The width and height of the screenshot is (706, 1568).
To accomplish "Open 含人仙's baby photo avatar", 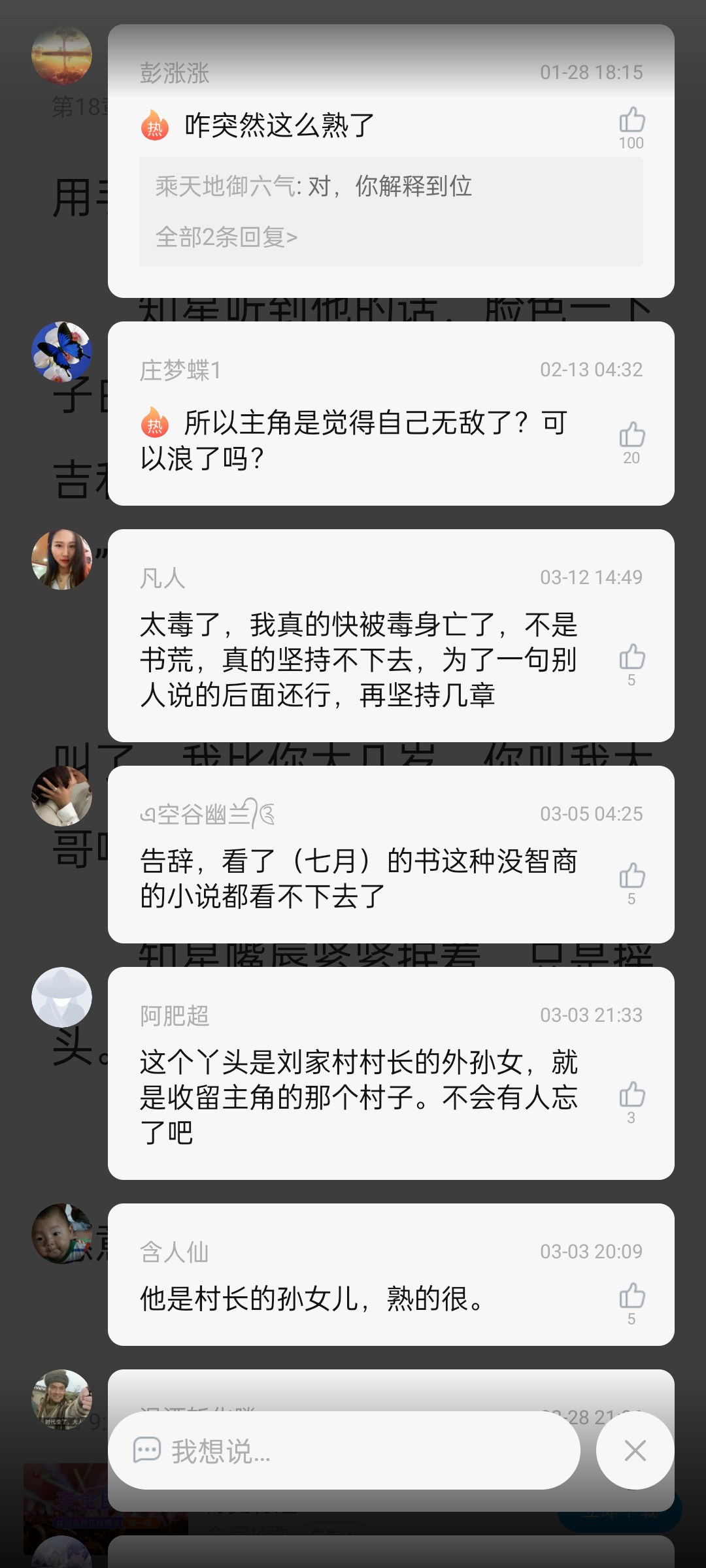I will coord(61,1233).
